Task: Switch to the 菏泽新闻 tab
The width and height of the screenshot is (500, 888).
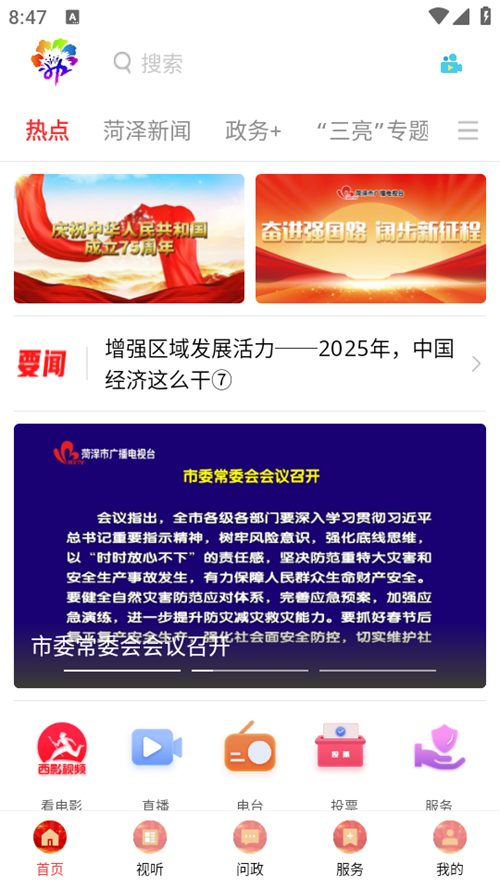Action: point(147,131)
